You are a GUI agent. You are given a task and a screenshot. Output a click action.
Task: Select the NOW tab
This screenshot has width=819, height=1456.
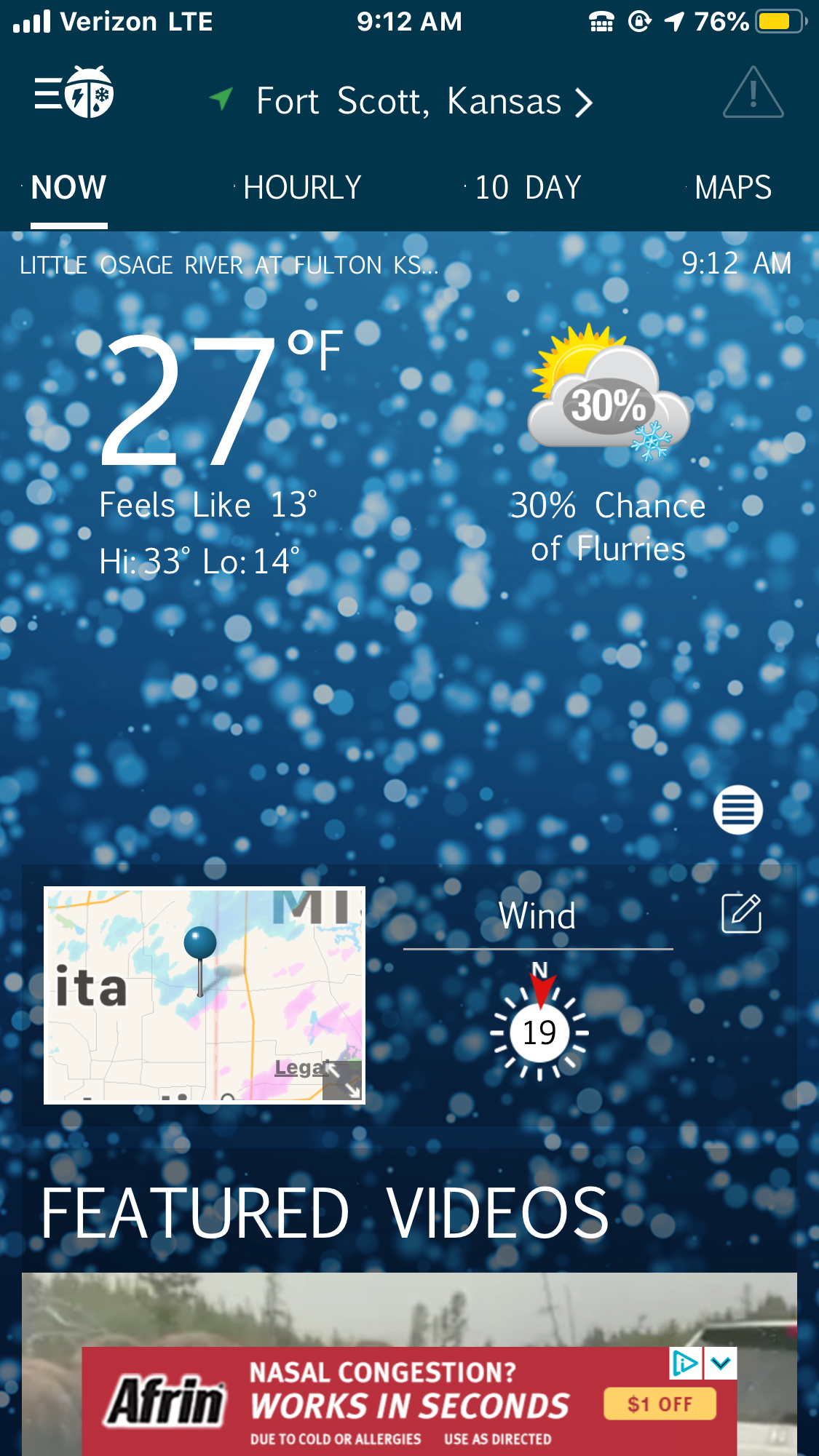(69, 188)
